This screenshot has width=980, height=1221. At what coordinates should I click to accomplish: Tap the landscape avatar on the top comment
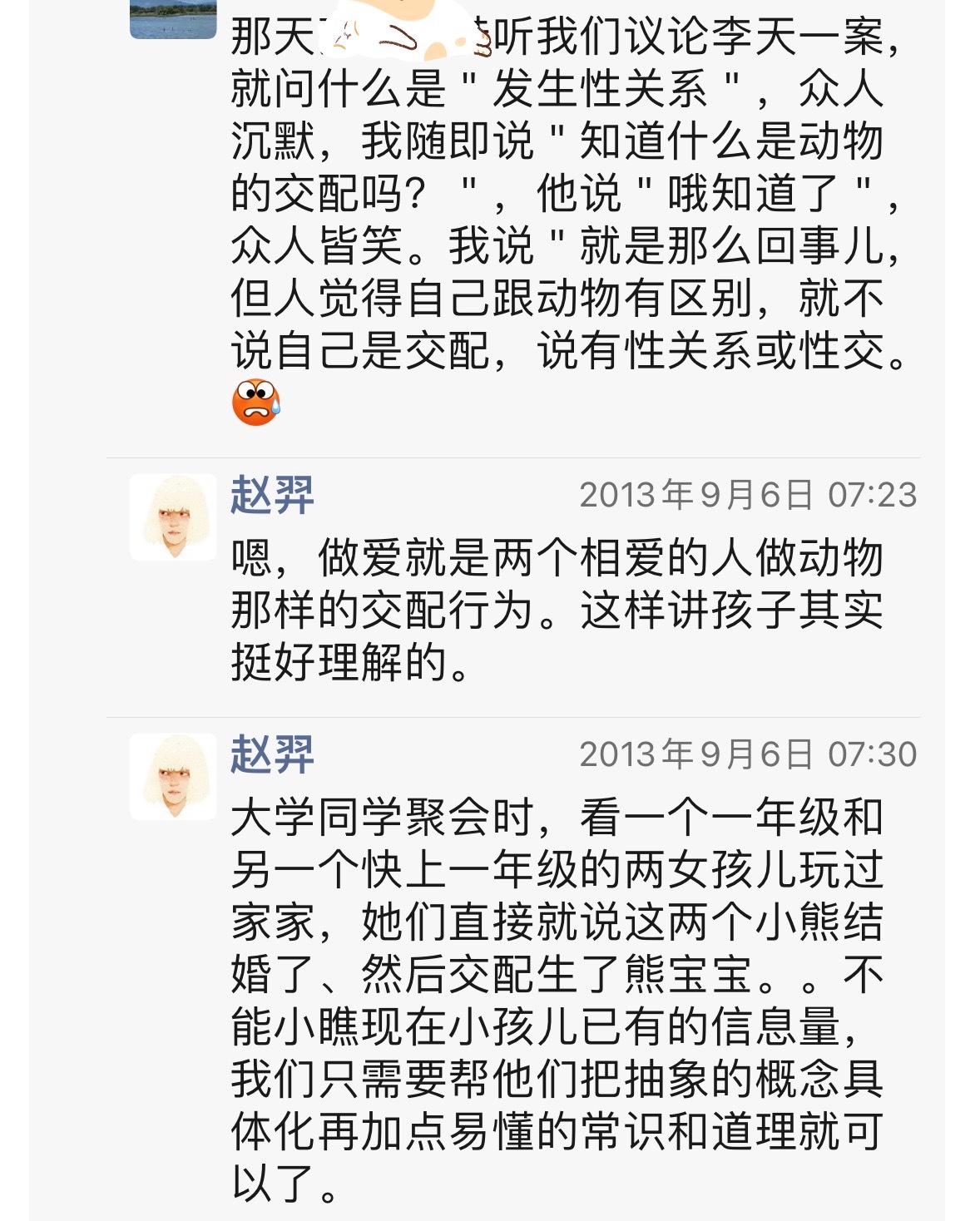tap(173, 18)
